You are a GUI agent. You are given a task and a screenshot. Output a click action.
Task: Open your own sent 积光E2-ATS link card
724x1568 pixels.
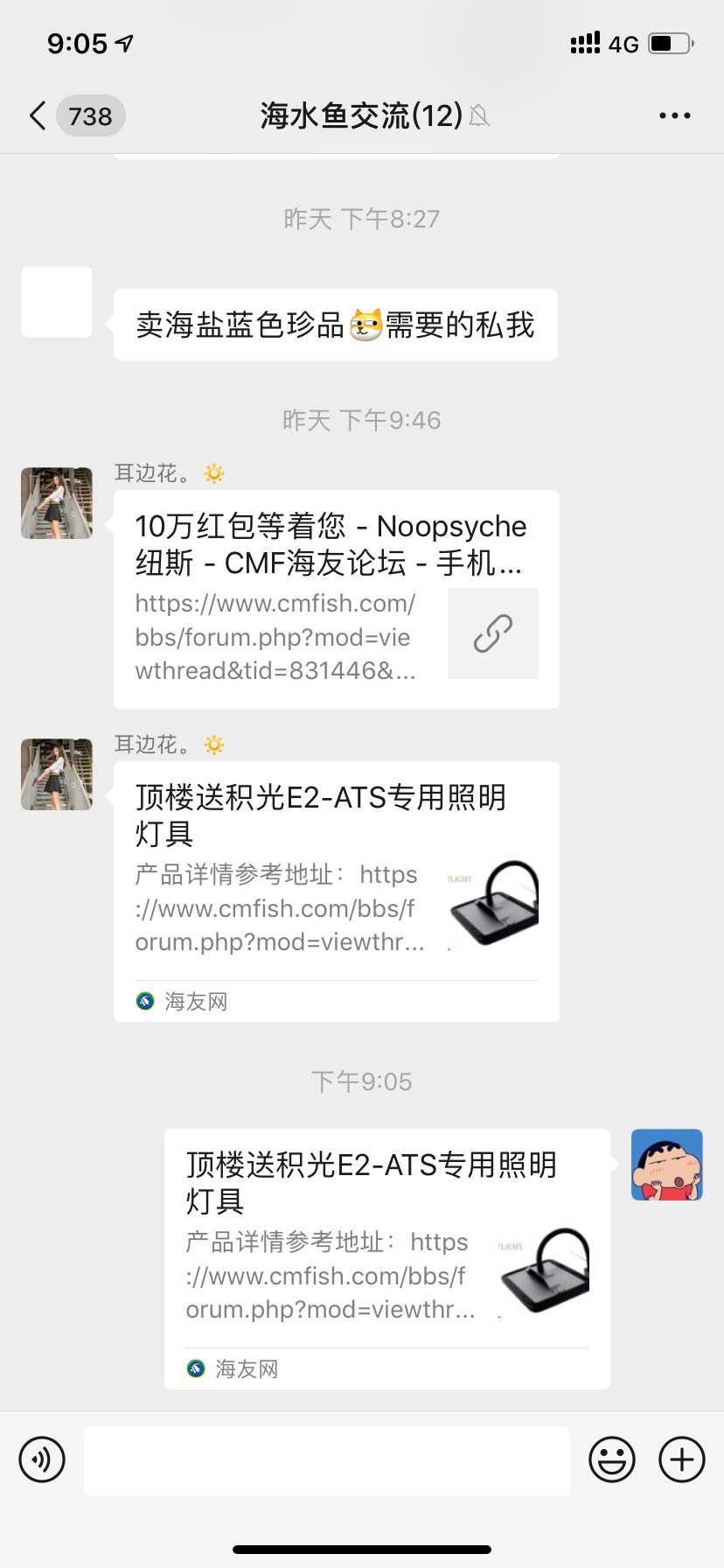tap(386, 1258)
